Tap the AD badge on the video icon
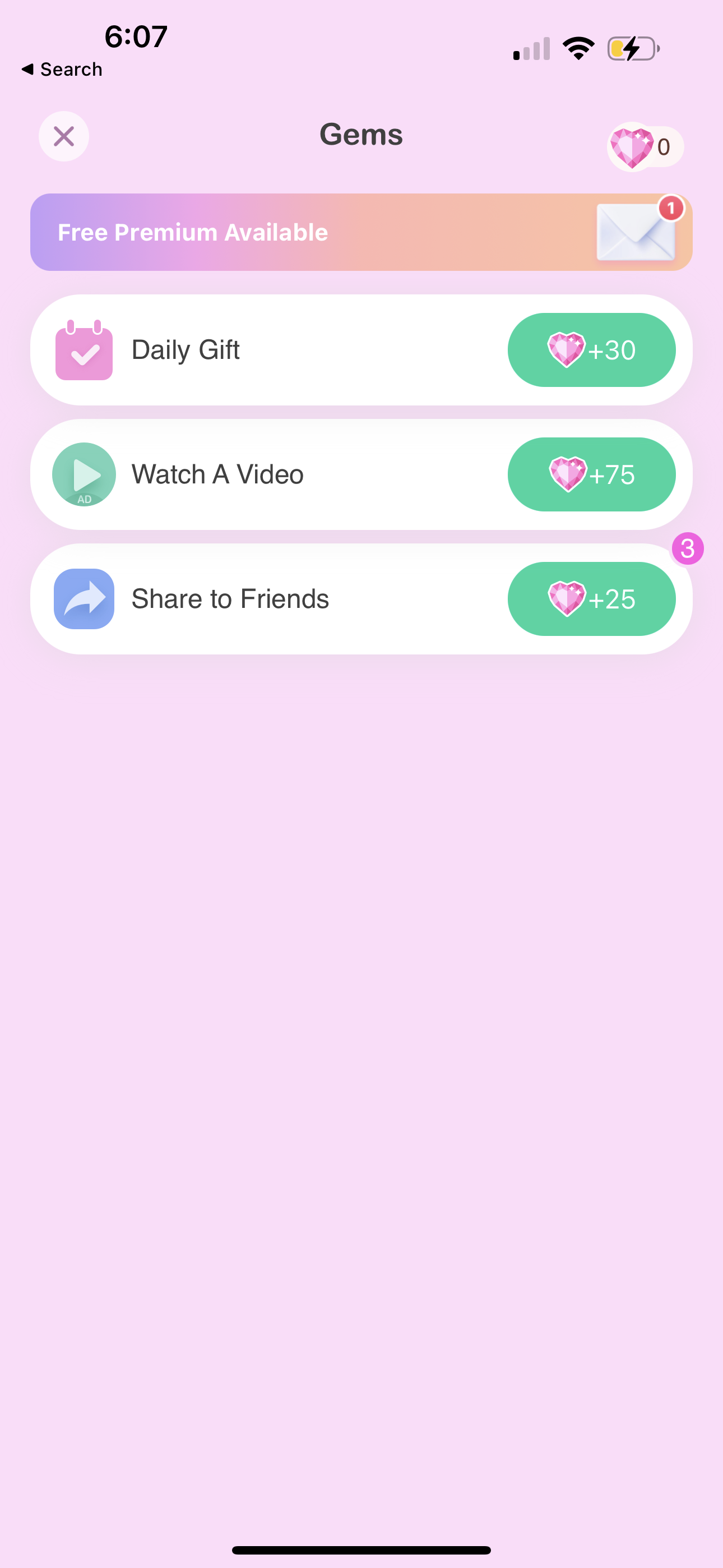 (x=84, y=498)
